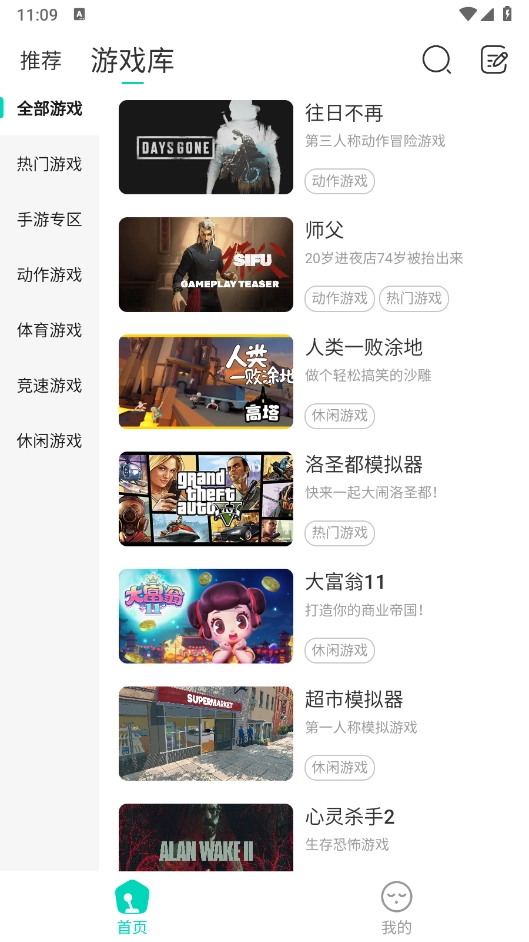The height and width of the screenshot is (942, 529).
Task: Switch to the 推荐 tab
Action: [x=41, y=60]
